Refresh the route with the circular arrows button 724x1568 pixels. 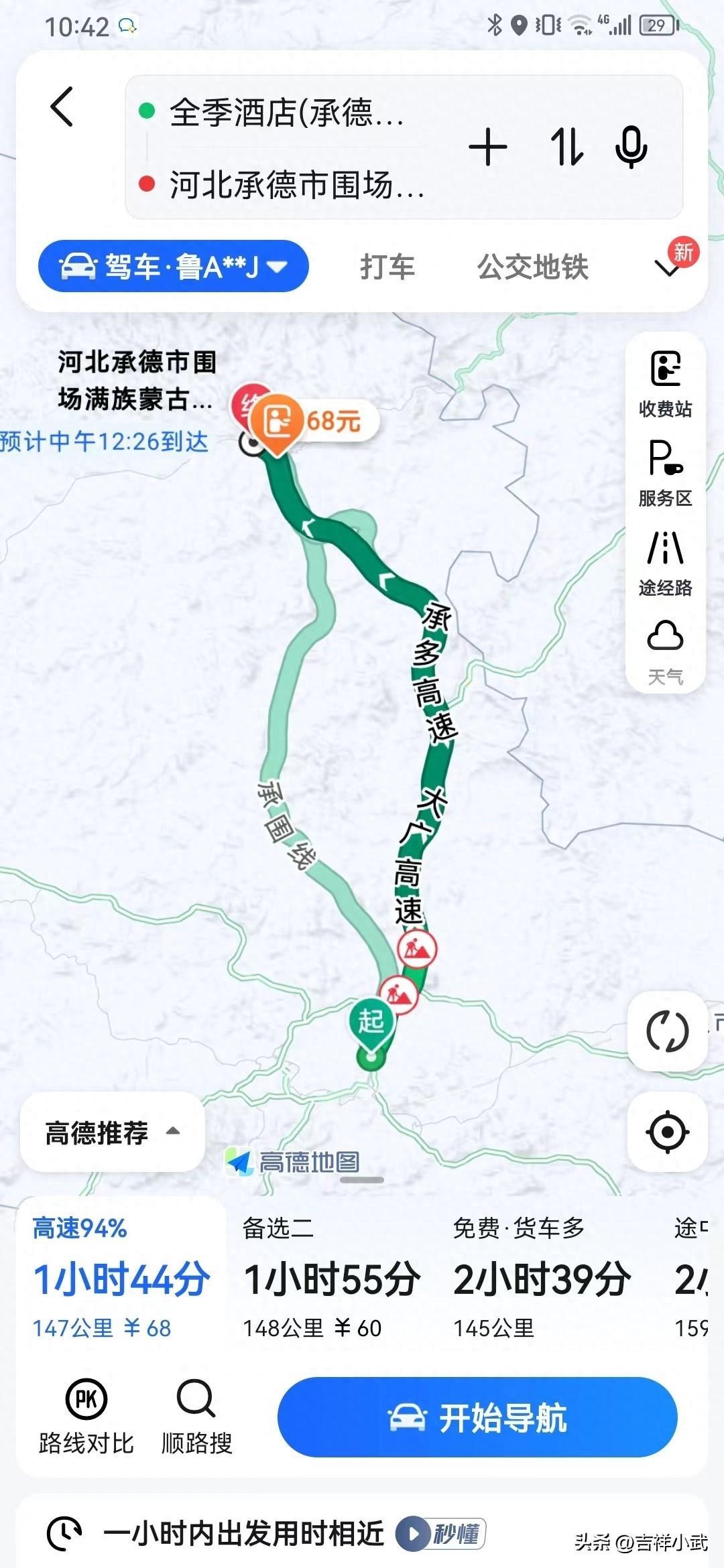click(x=667, y=1031)
